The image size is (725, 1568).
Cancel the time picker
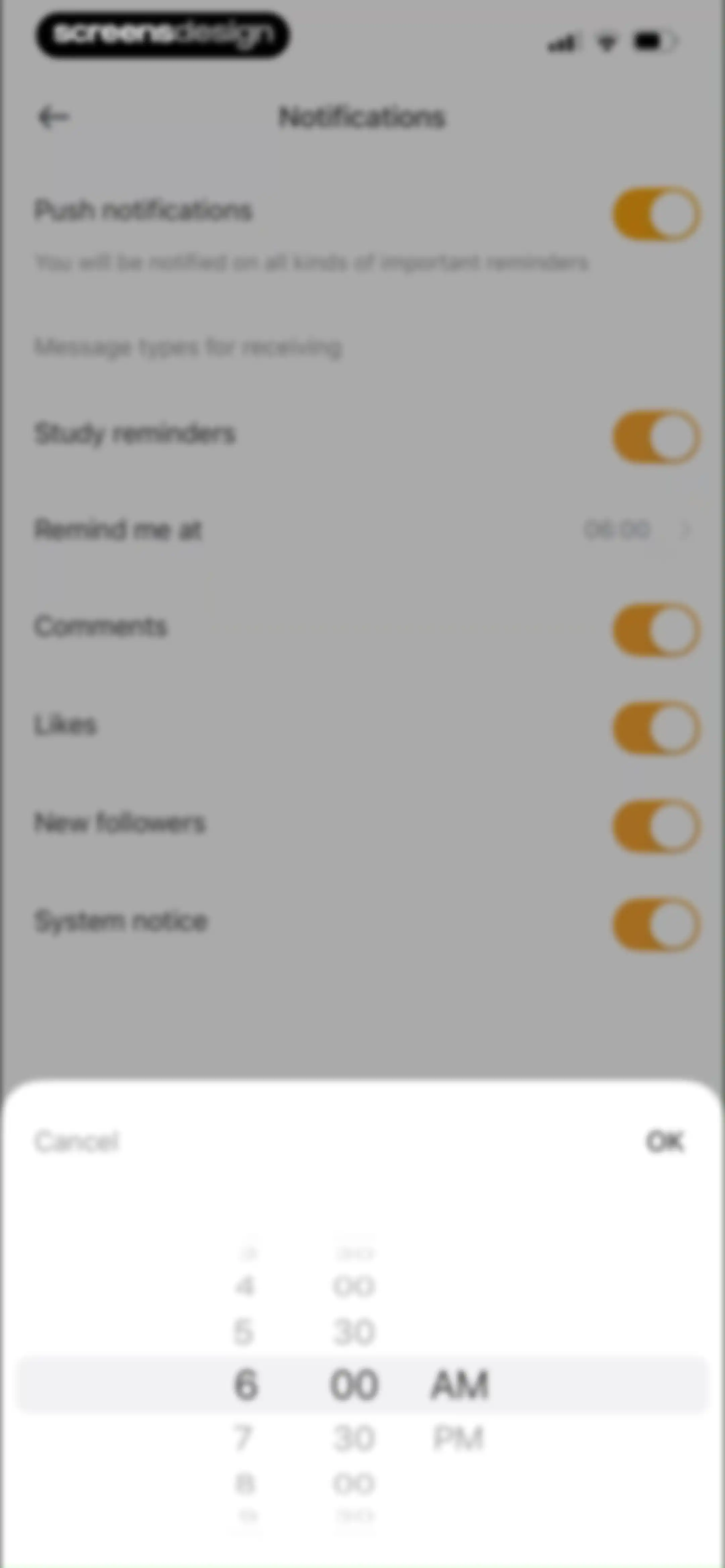point(76,1141)
